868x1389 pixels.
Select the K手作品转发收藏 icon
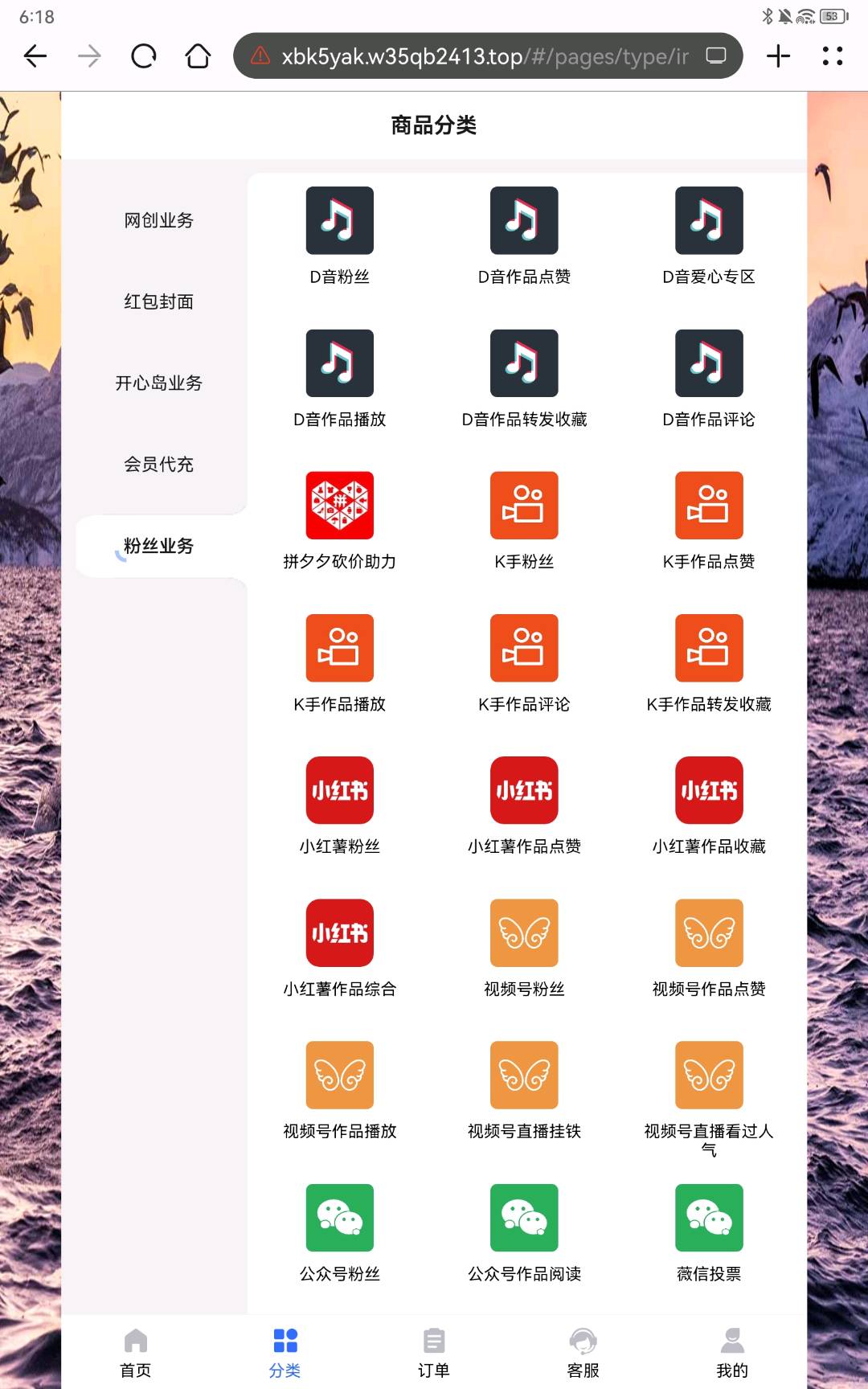click(x=709, y=648)
